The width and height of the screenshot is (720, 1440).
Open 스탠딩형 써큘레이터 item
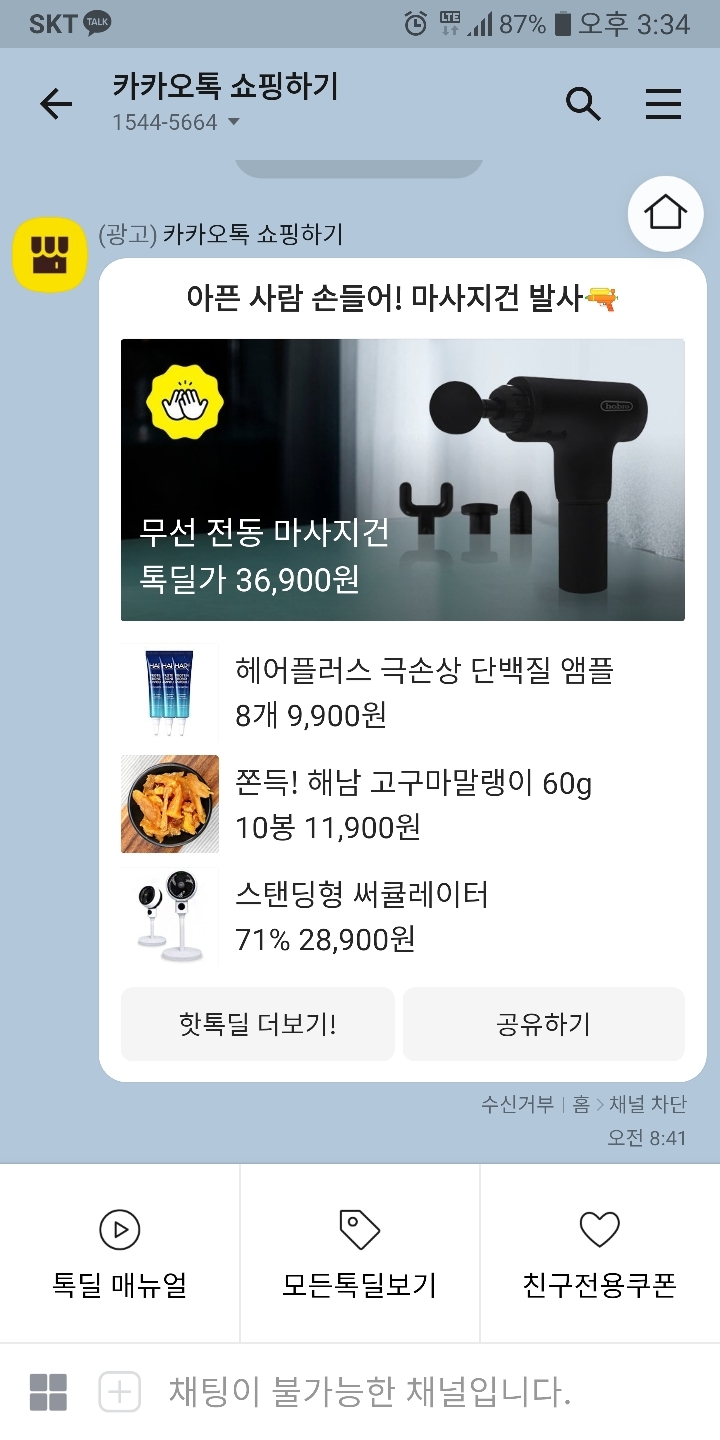pos(403,916)
